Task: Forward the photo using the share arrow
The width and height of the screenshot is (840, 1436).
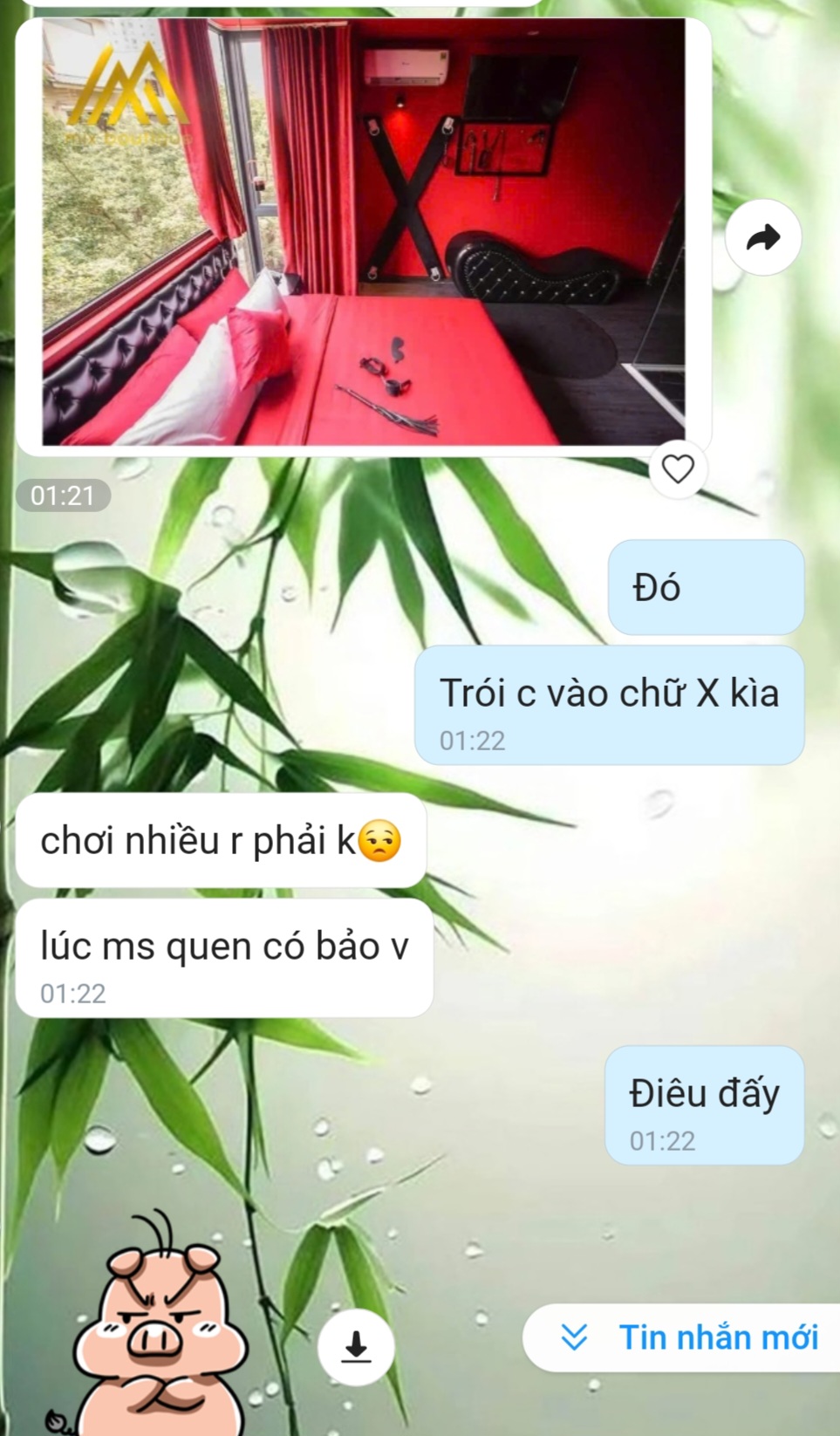Action: click(x=763, y=237)
